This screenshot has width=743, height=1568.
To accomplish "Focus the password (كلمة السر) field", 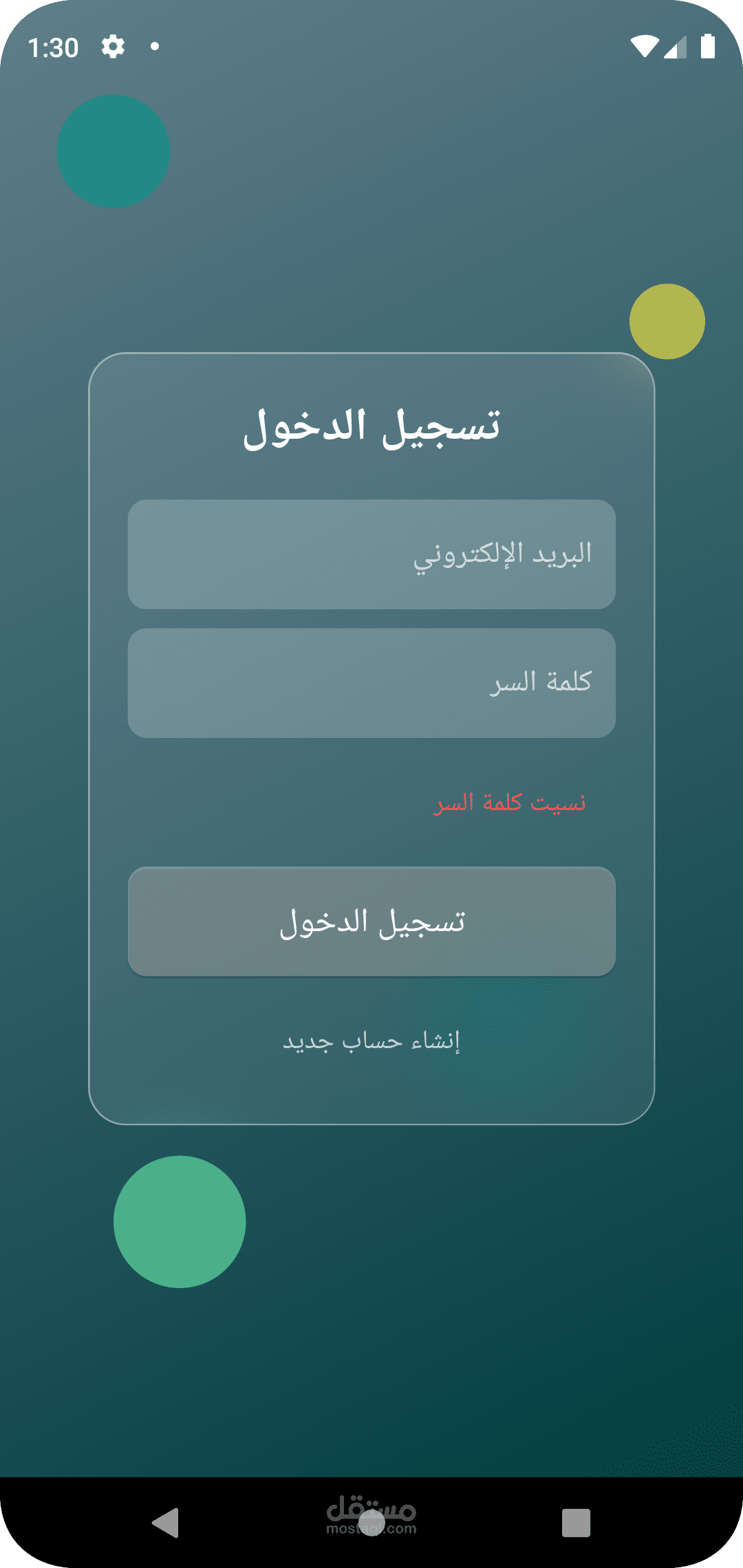I will 371,683.
